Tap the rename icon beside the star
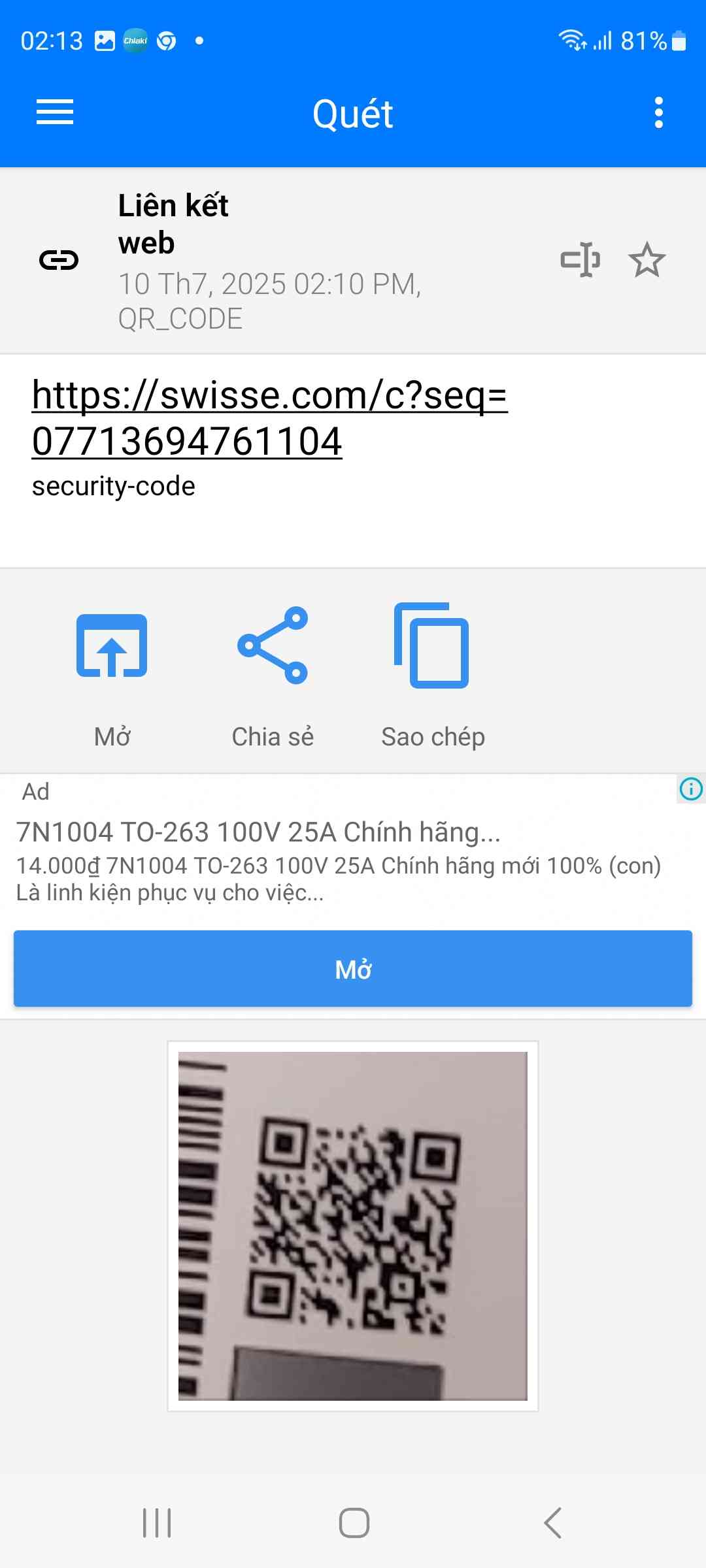Image resolution: width=706 pixels, height=1568 pixels. coord(580,260)
